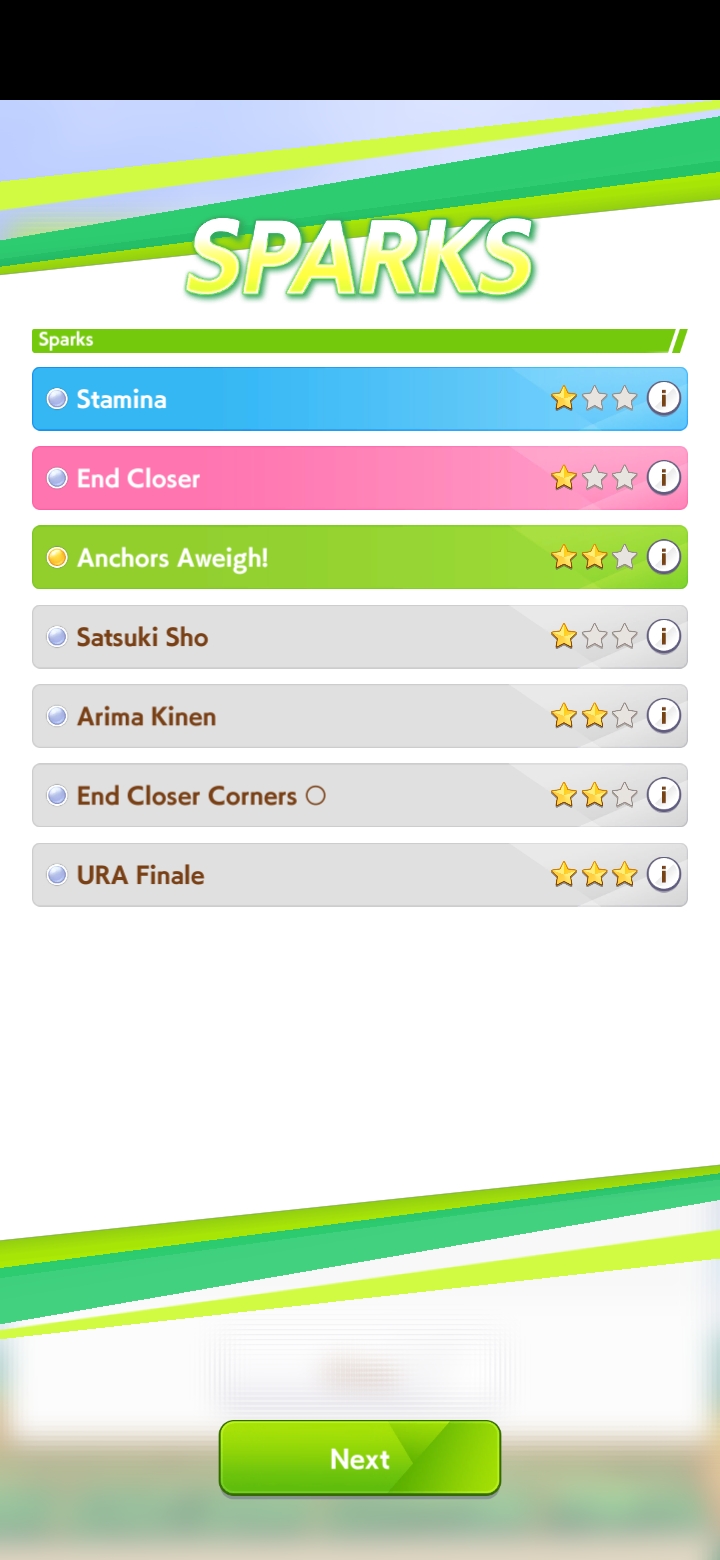Tap the info icon for Arima Kinen

click(663, 716)
